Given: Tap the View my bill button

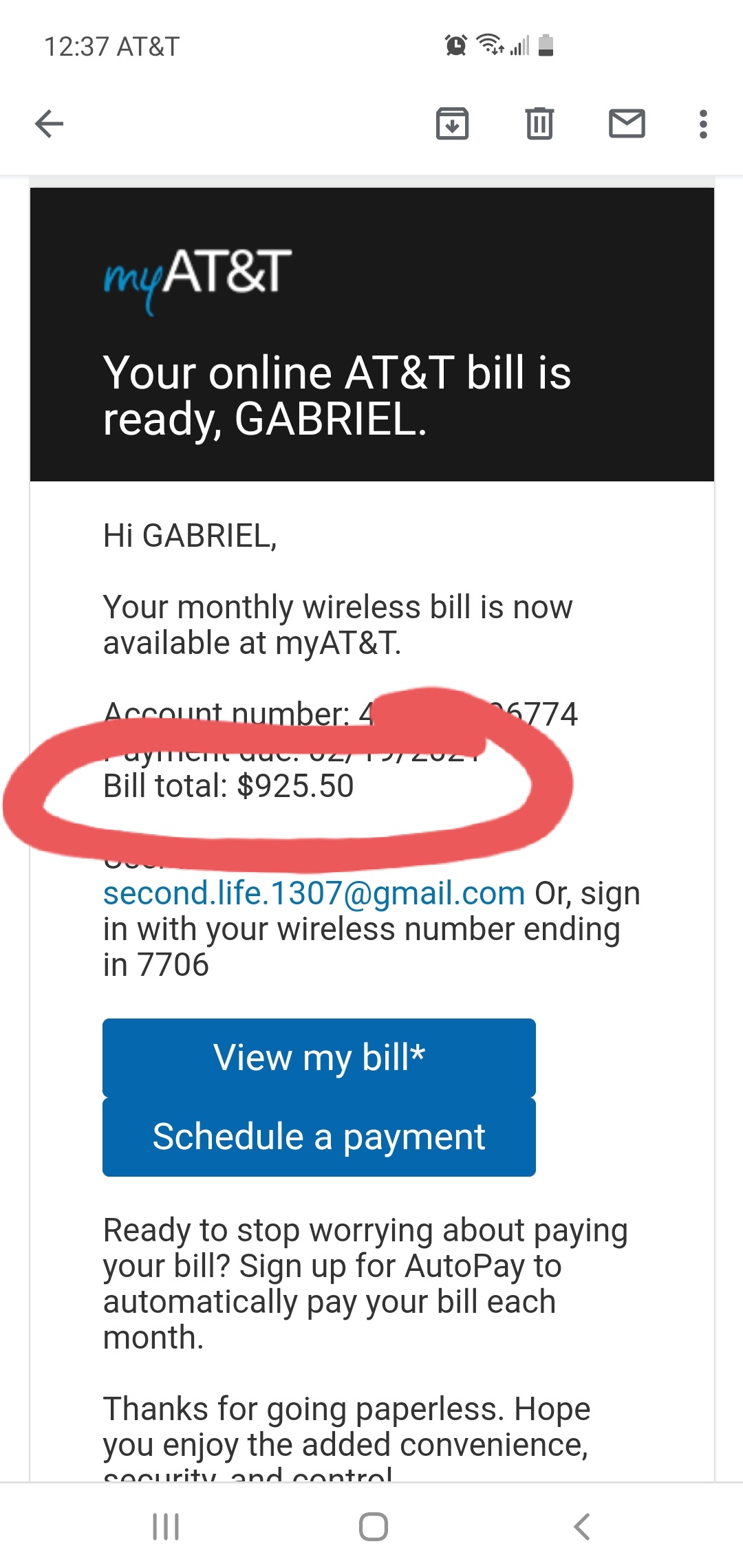Looking at the screenshot, I should [x=319, y=1057].
